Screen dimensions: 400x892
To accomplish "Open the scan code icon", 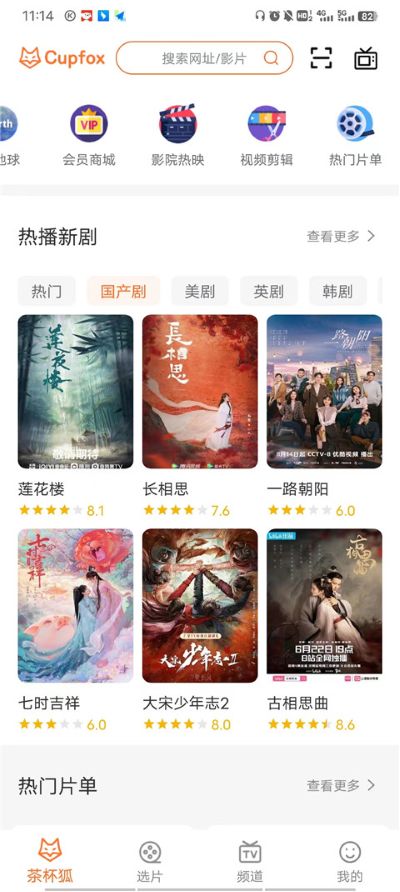I will [321, 58].
